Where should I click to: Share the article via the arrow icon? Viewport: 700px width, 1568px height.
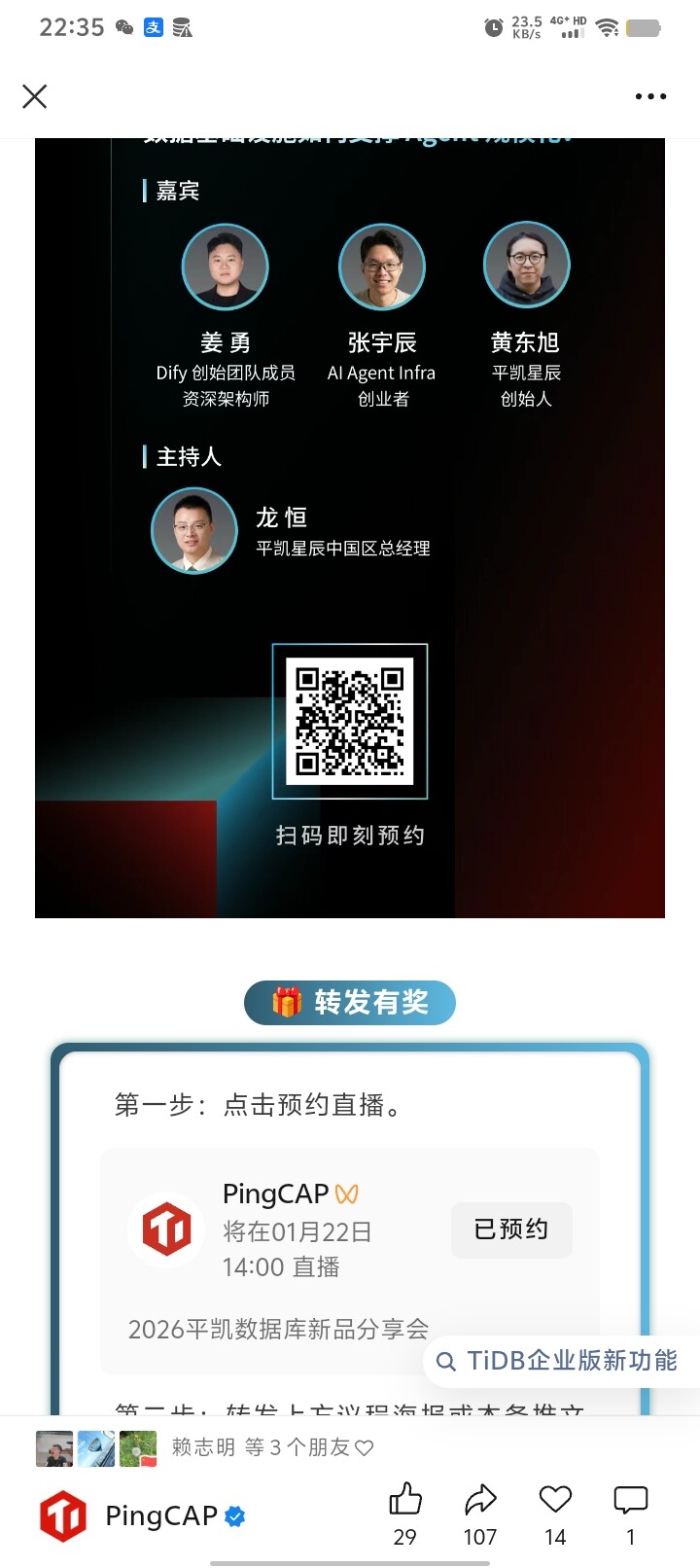point(480,1500)
